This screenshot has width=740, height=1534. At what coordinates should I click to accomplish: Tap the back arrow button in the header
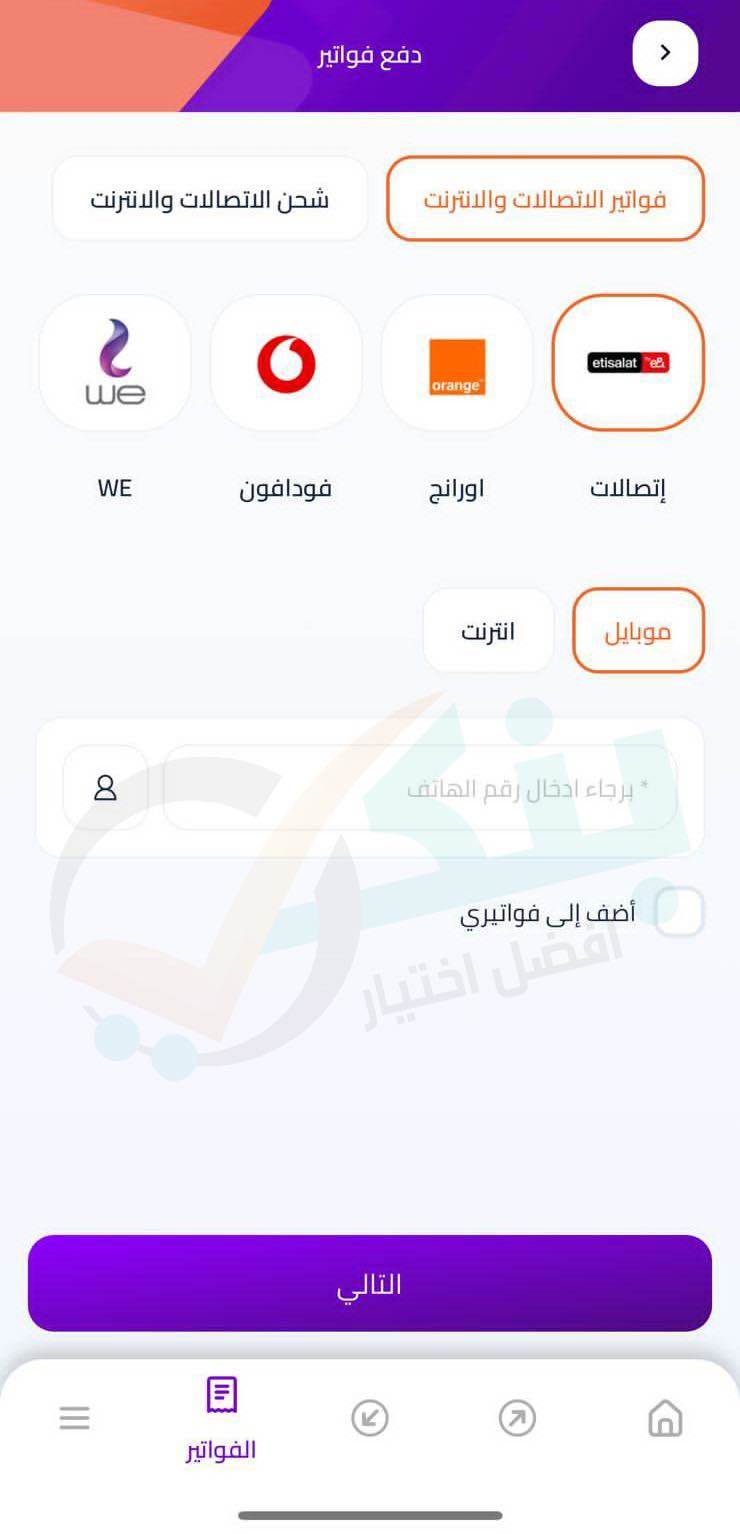pyautogui.click(x=665, y=53)
